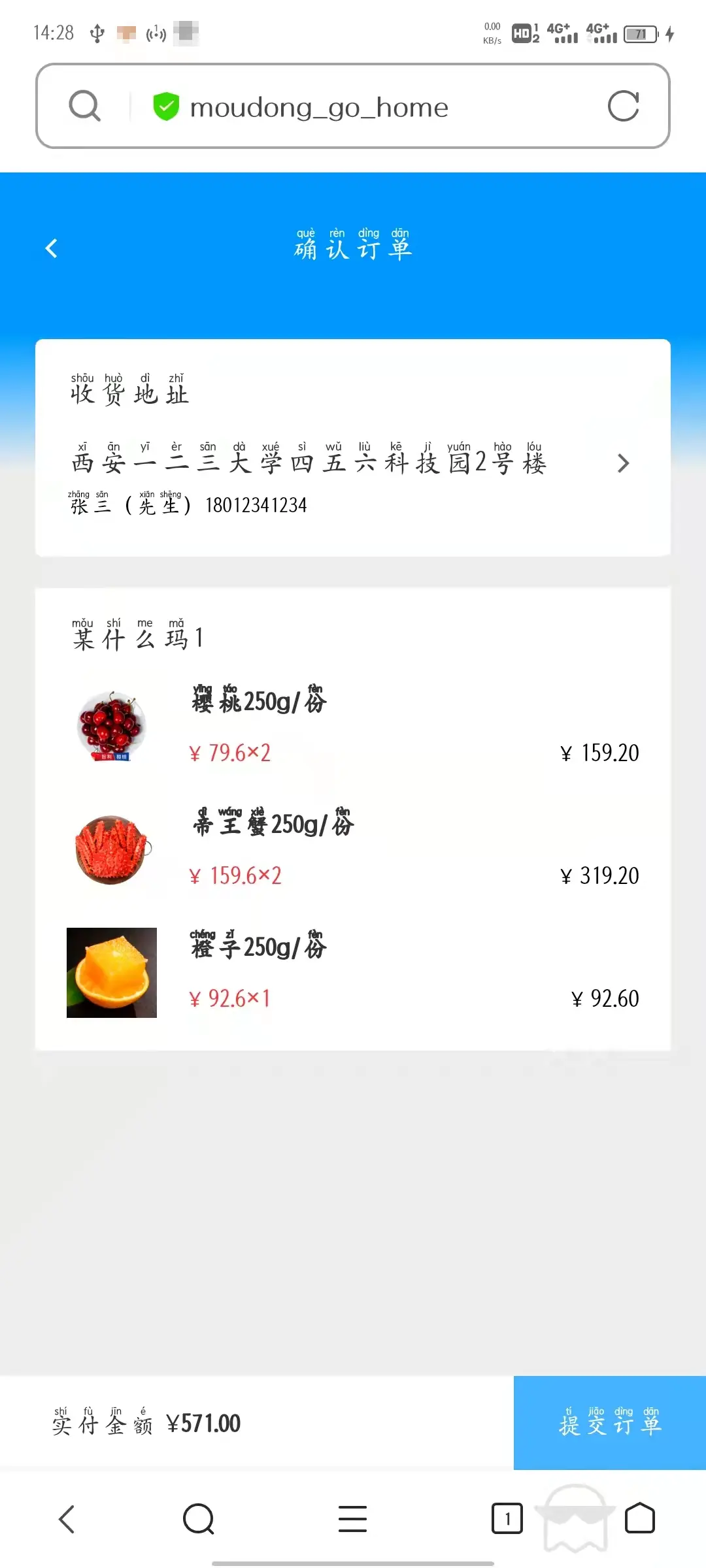Open the 收货地址 delivery address row

point(353,464)
